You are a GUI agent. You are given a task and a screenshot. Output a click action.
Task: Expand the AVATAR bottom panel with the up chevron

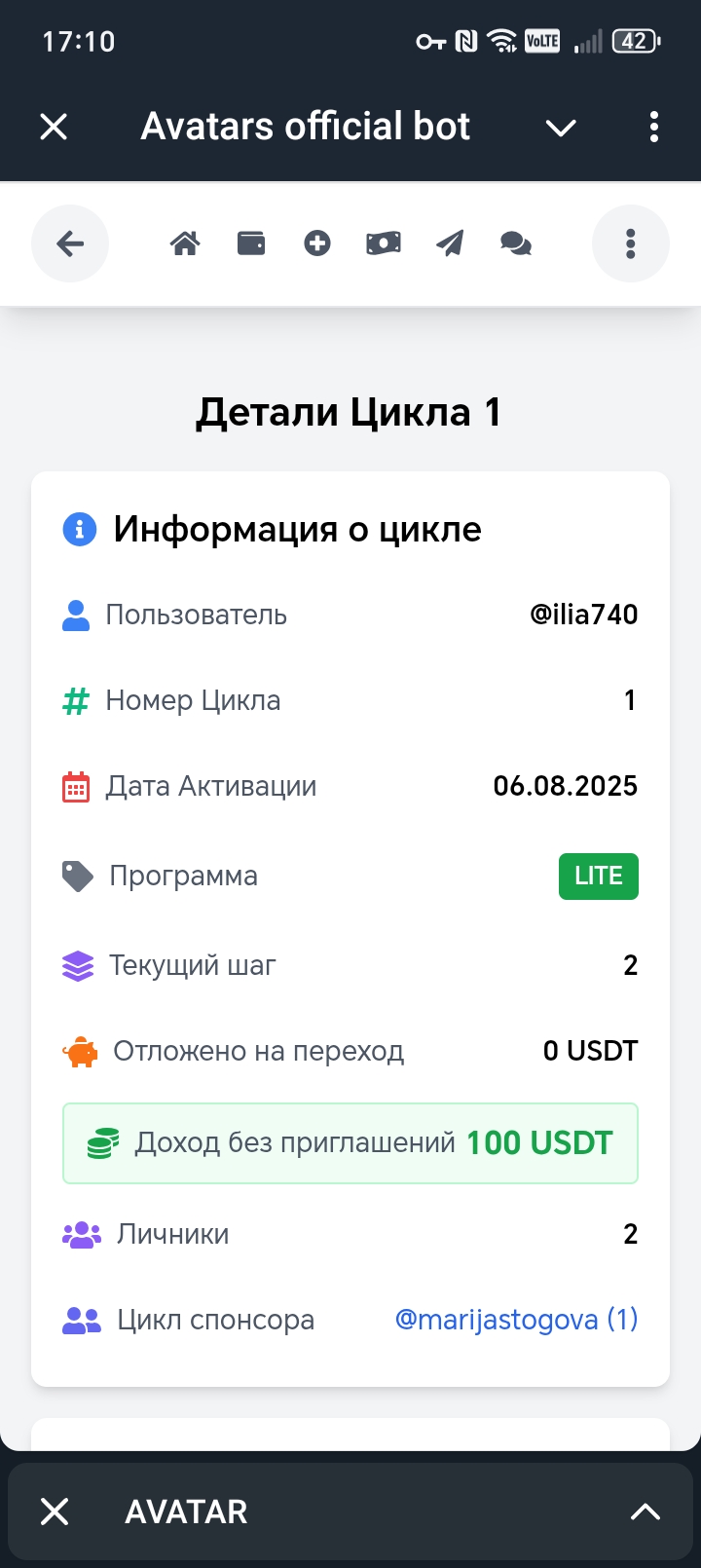point(645,1512)
